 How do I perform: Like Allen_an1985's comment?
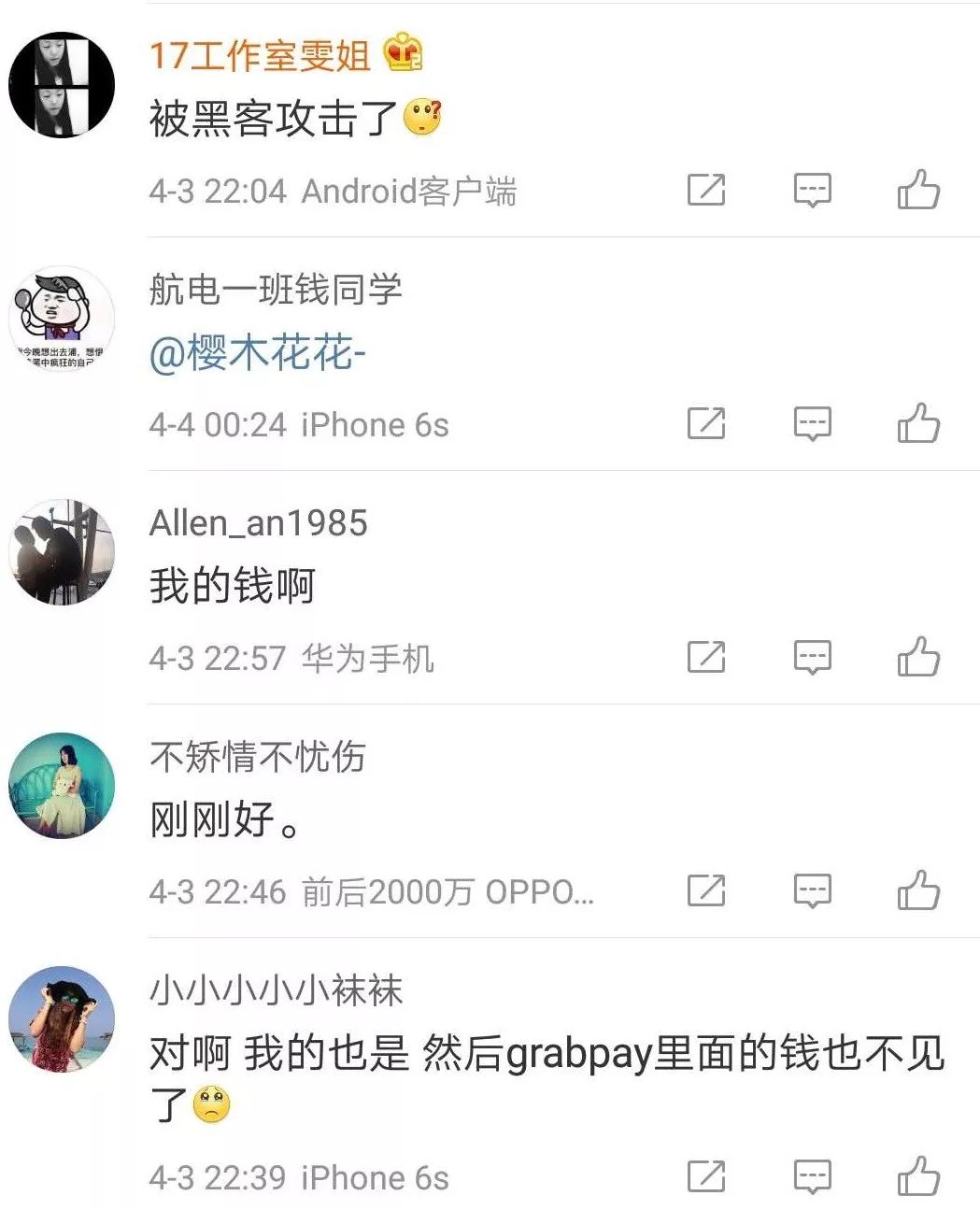(917, 657)
